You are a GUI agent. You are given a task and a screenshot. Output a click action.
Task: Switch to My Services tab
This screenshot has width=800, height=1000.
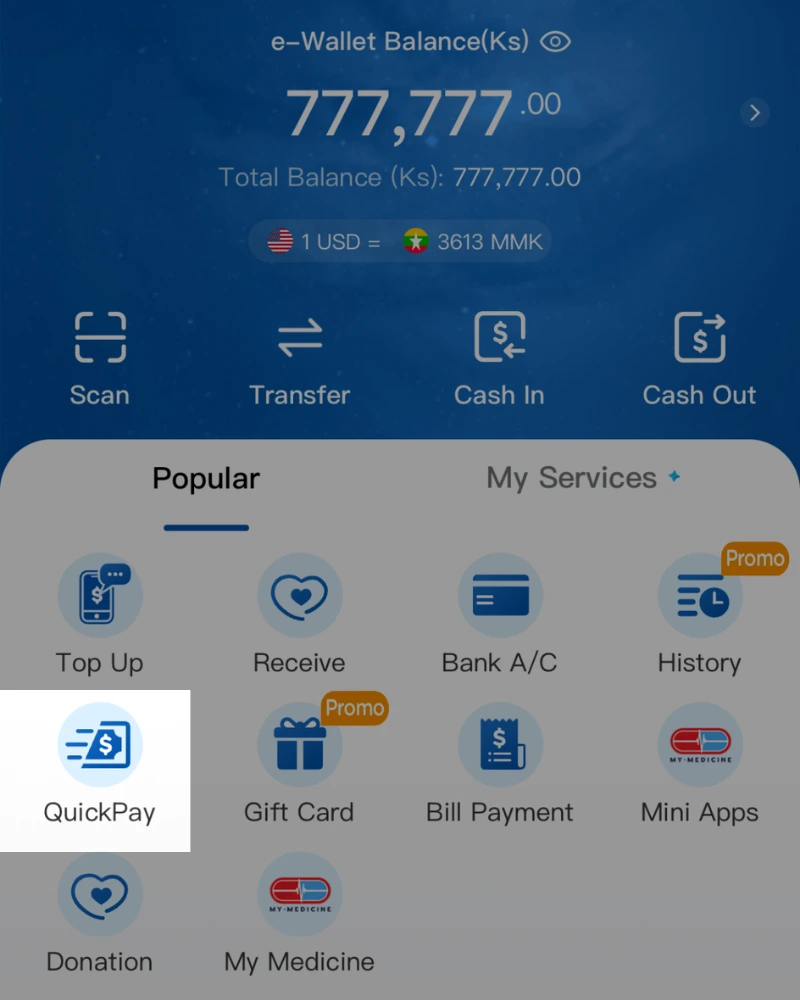[572, 479]
